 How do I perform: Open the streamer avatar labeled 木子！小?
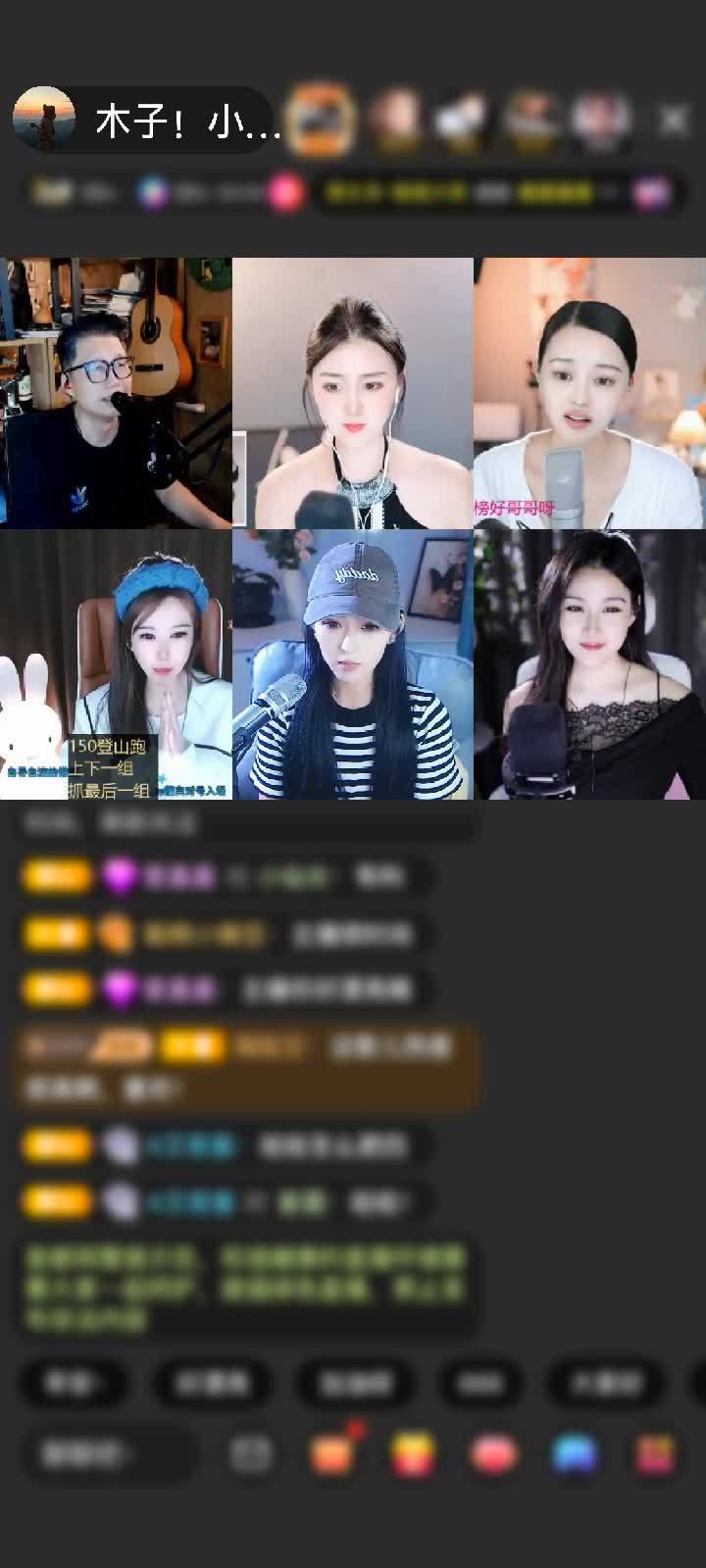pos(41,118)
